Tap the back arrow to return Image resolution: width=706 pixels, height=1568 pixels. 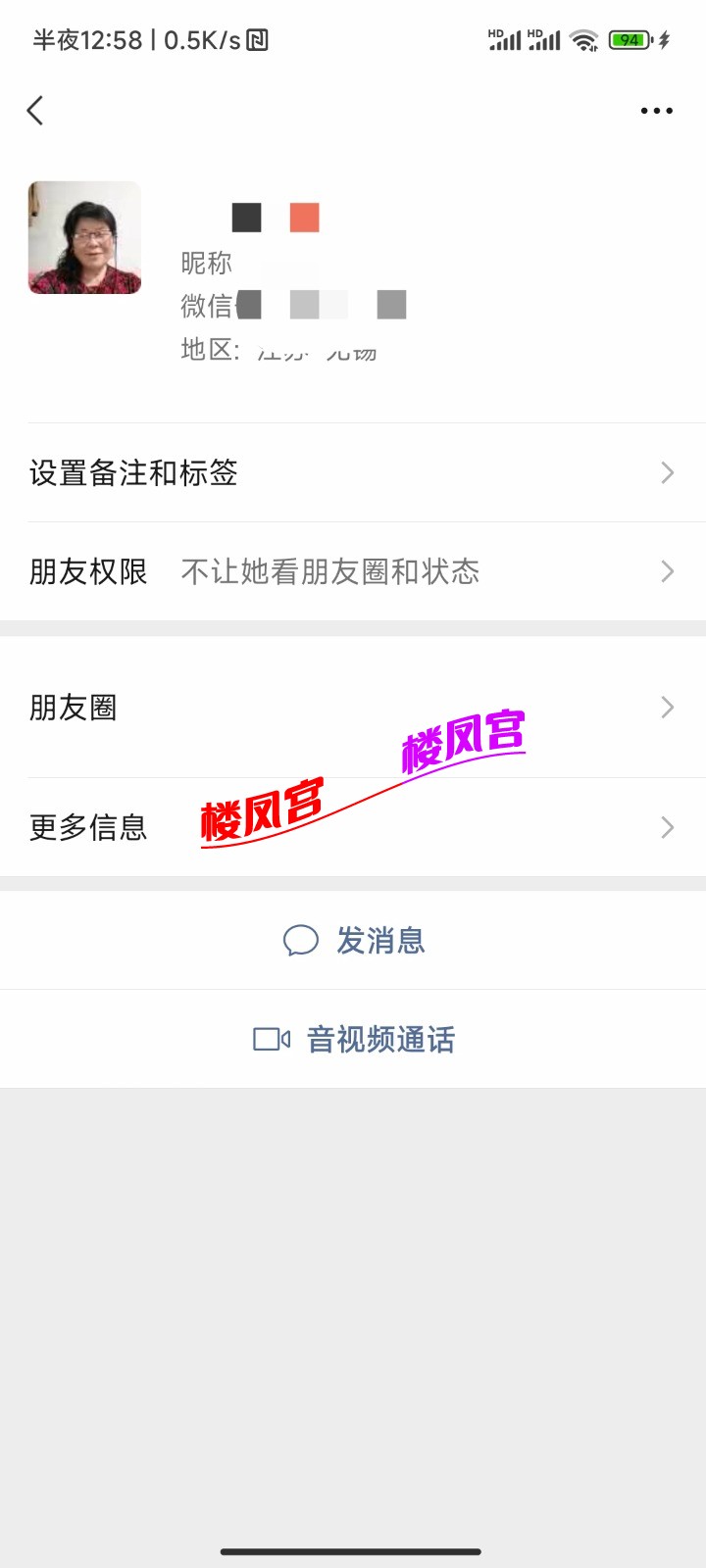(35, 110)
